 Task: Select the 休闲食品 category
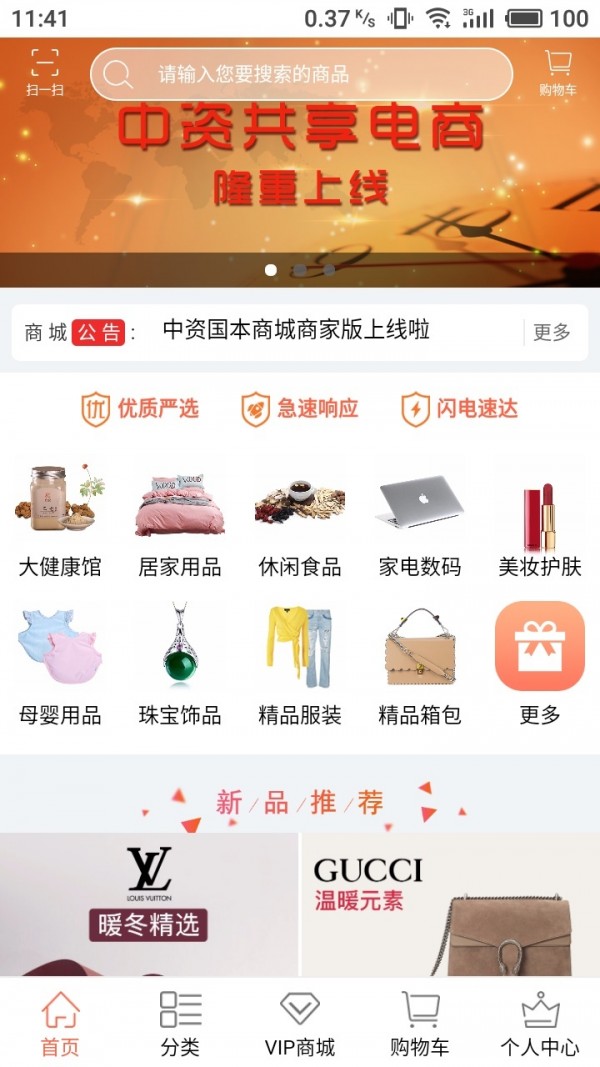point(300,520)
